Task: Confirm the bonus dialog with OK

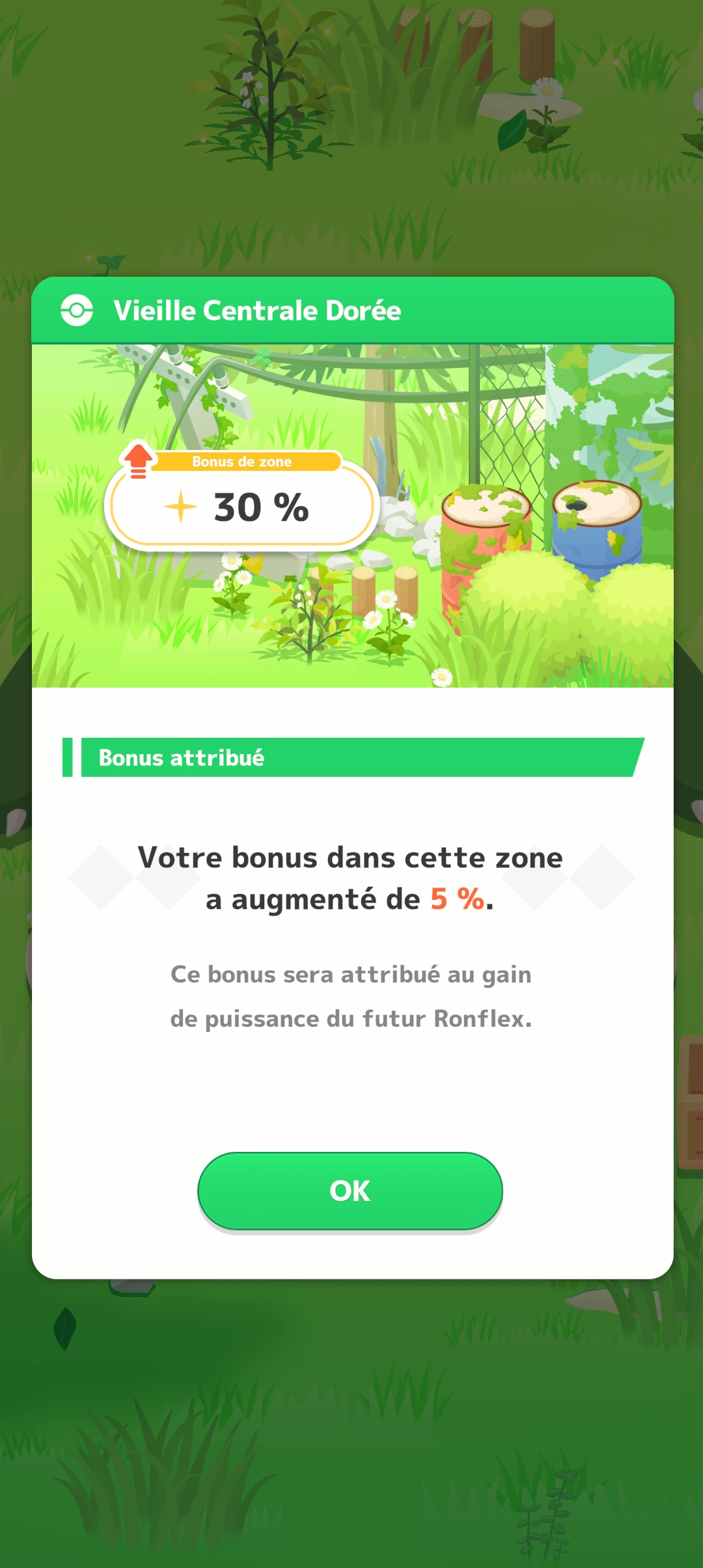Action: [350, 1191]
